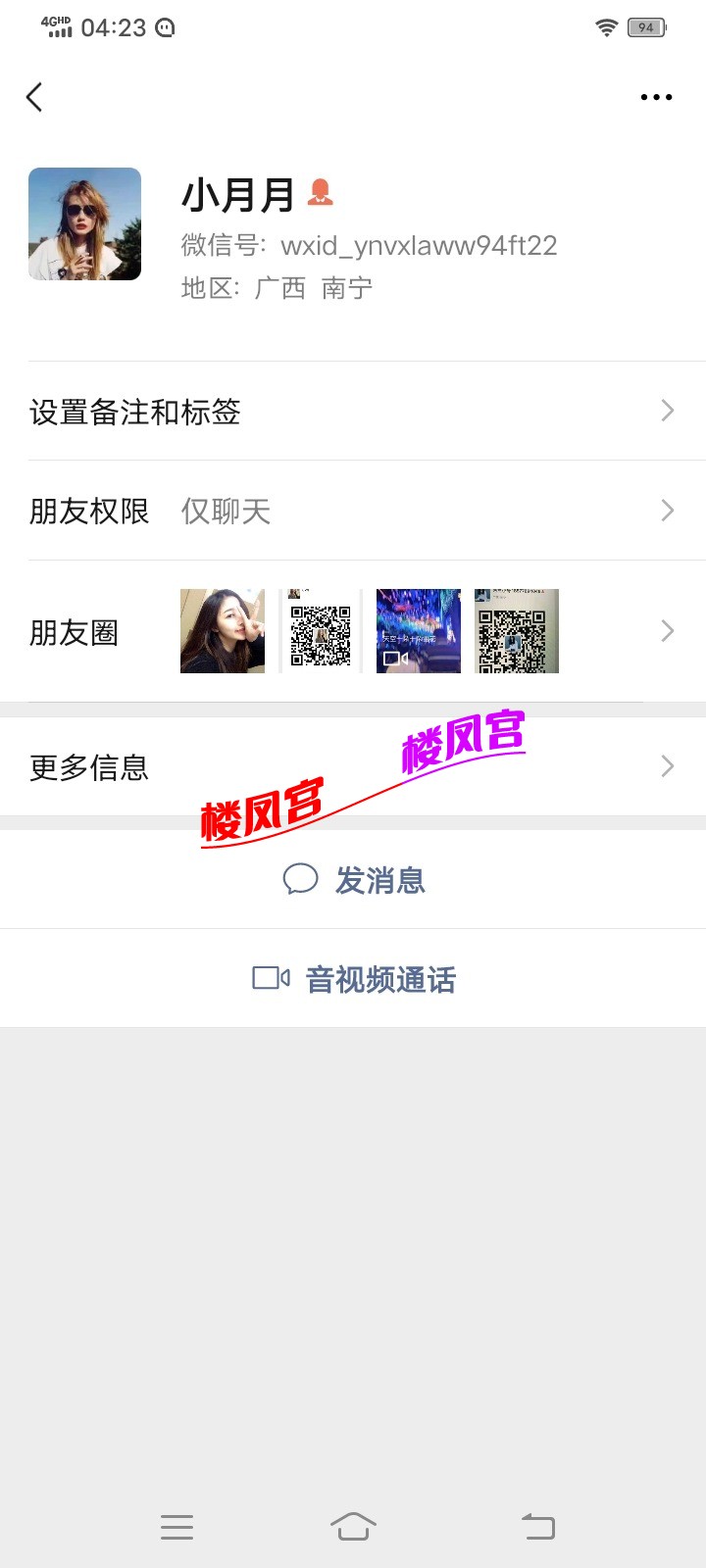Screen dimensions: 706x1568
Task: Tap 发消息 to send a message
Action: (355, 880)
